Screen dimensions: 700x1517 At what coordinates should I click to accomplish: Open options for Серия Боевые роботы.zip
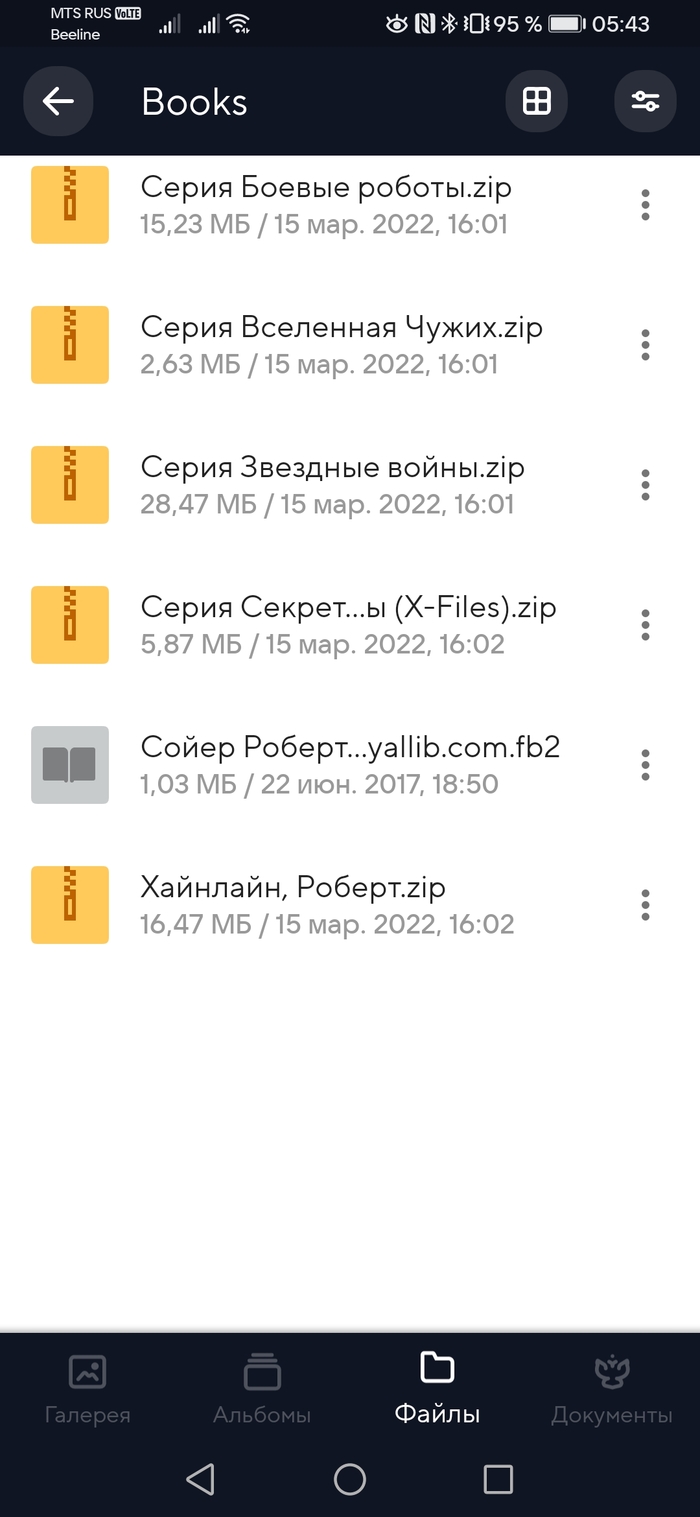tap(645, 205)
